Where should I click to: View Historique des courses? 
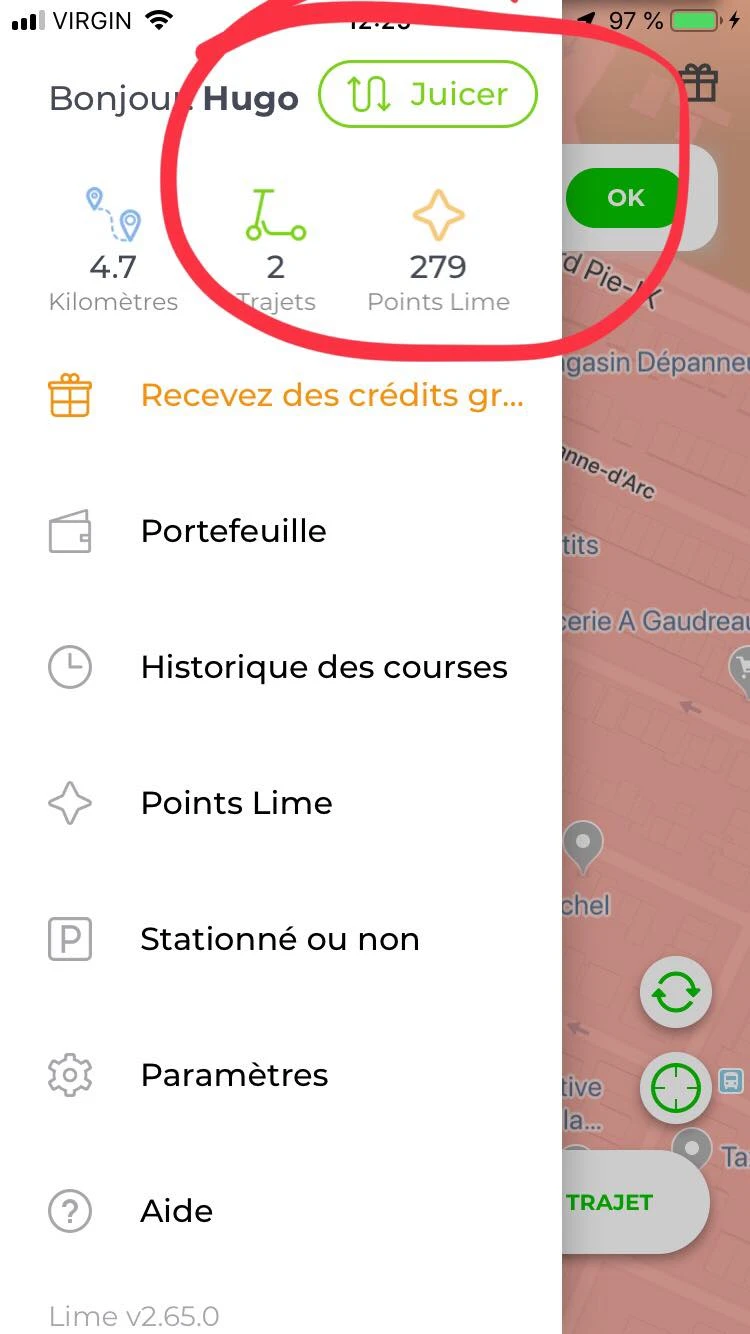click(323, 667)
